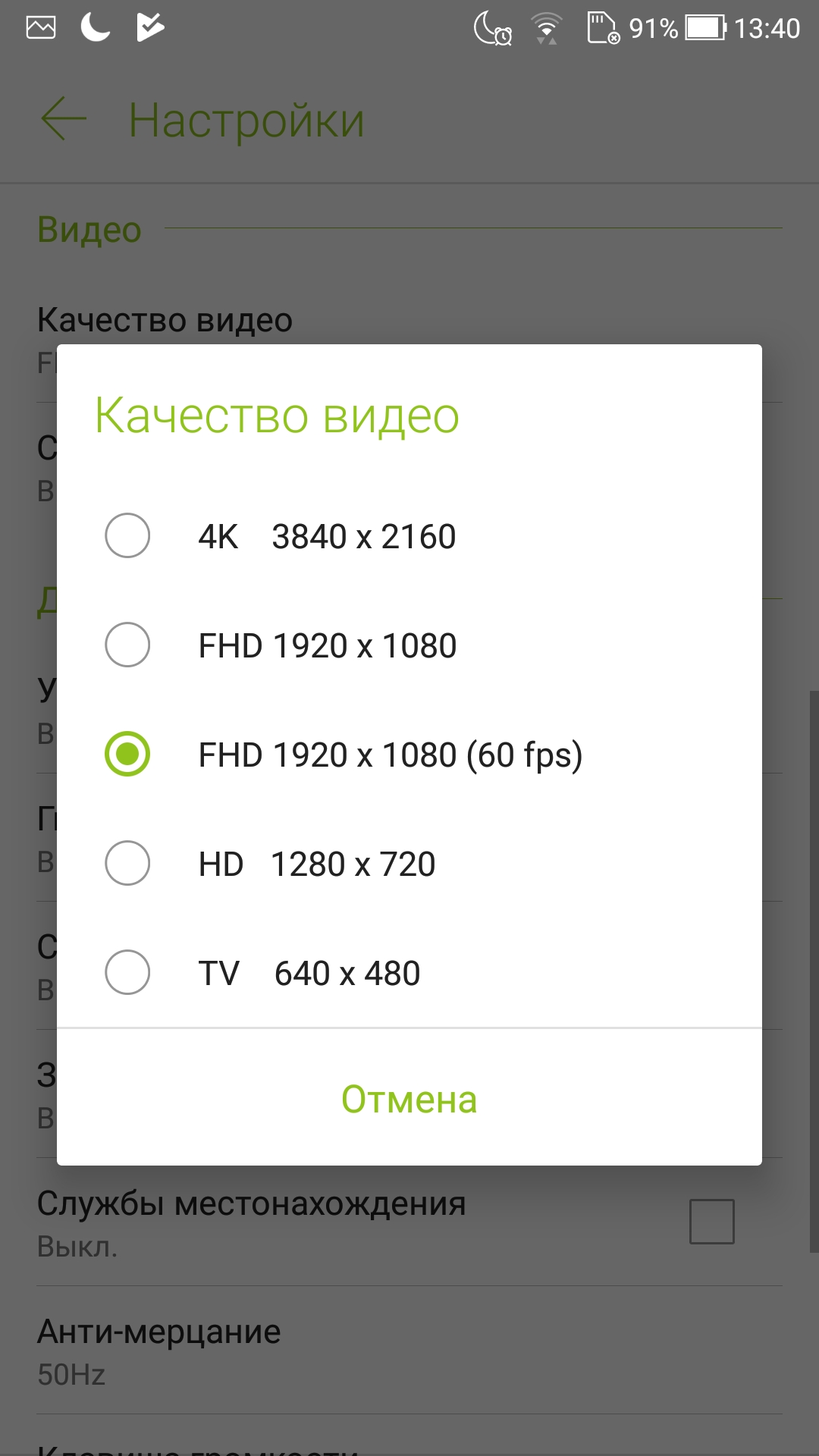The height and width of the screenshot is (1456, 819).
Task: Choose TV 640 x 480 resolution
Action: point(409,973)
